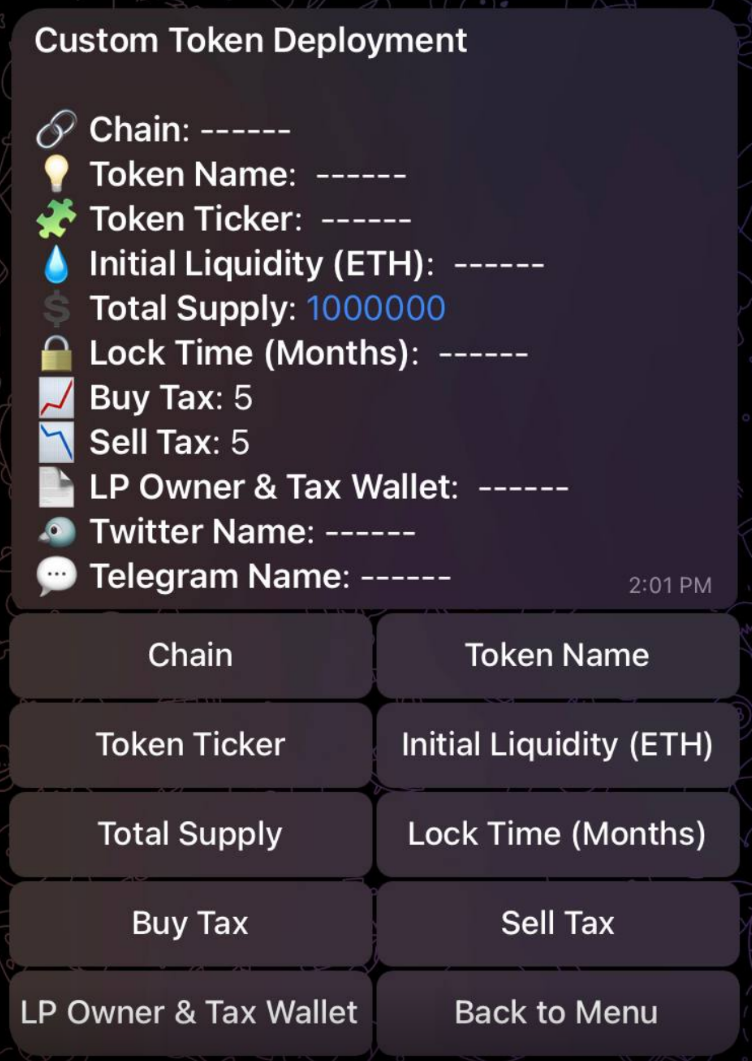Image resolution: width=752 pixels, height=1061 pixels.
Task: Tap the Chain button
Action: (x=190, y=655)
